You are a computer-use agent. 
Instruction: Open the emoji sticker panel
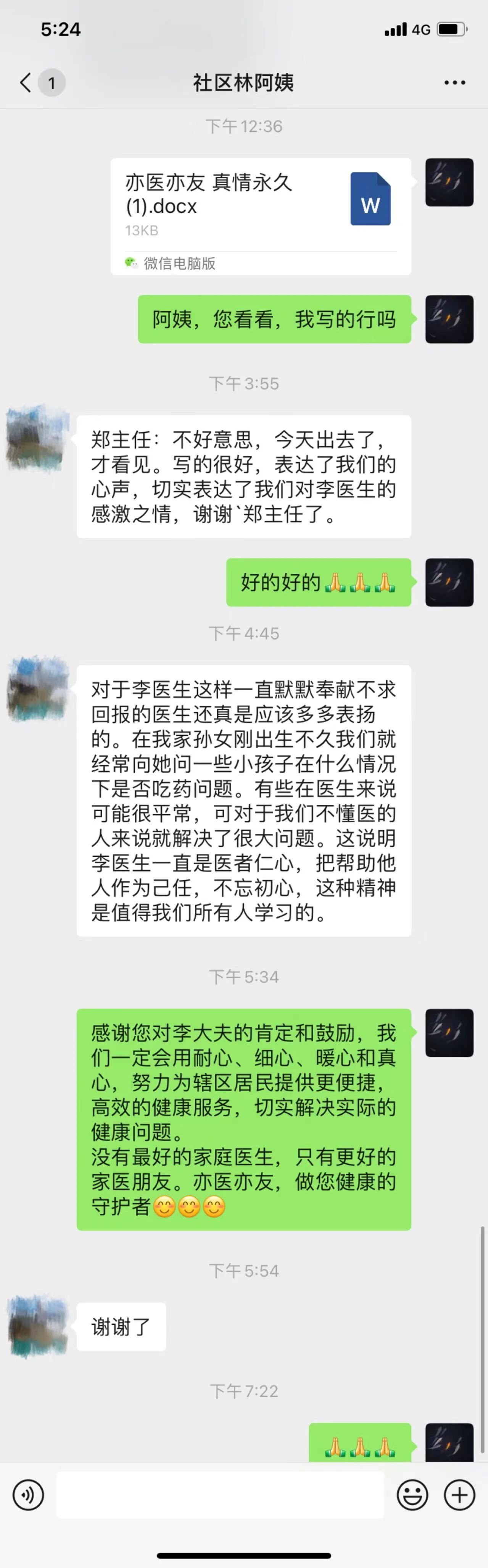pyautogui.click(x=412, y=1494)
